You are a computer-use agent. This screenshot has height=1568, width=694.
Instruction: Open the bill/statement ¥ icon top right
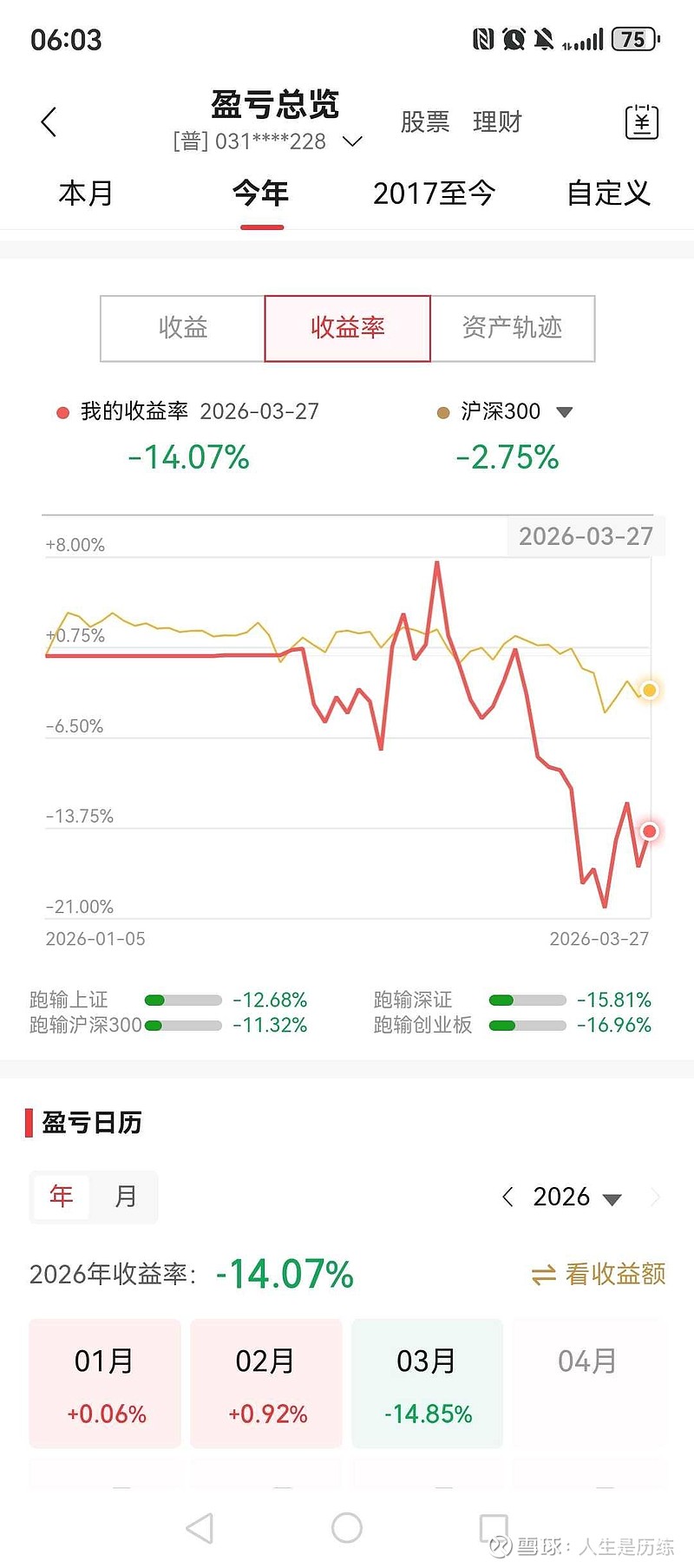pos(642,121)
